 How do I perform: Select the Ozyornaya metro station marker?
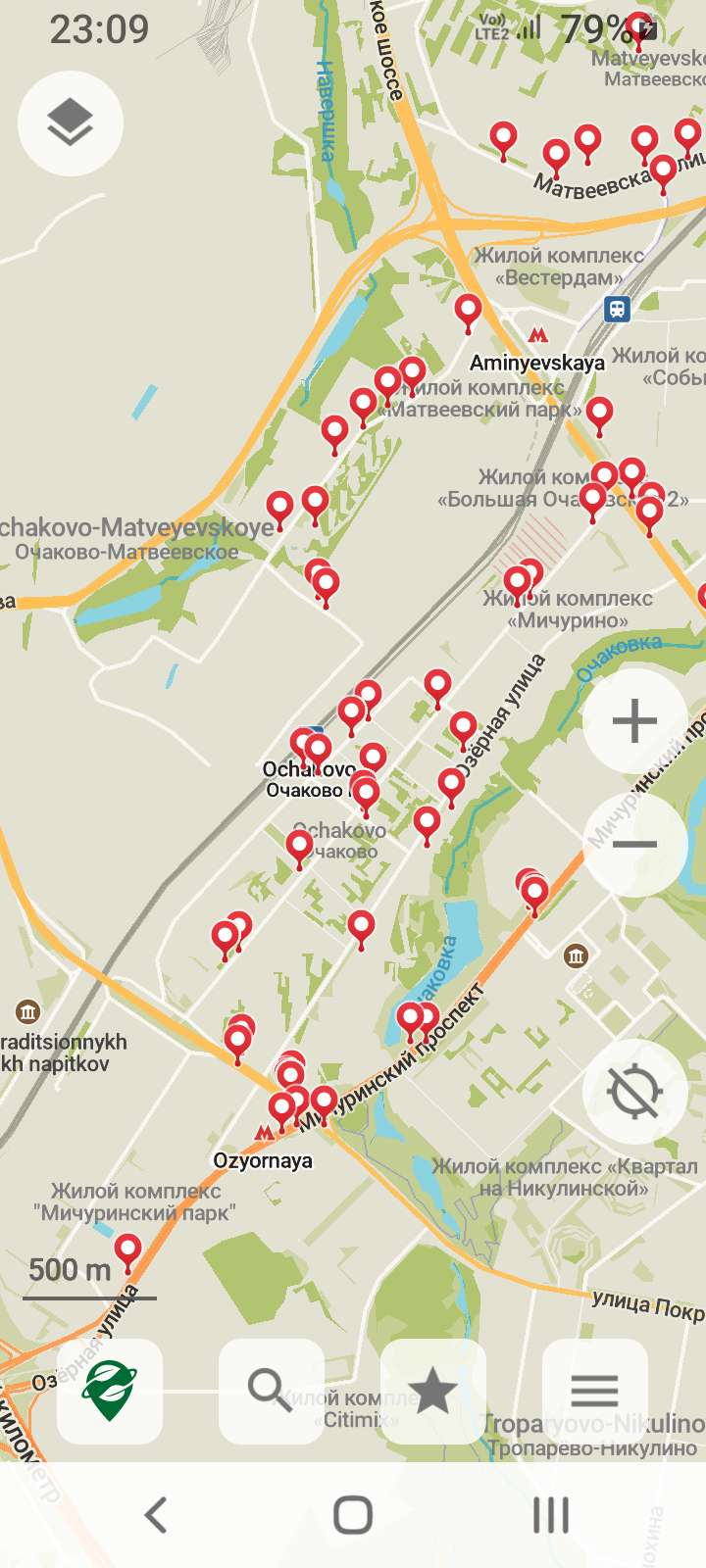264,1132
